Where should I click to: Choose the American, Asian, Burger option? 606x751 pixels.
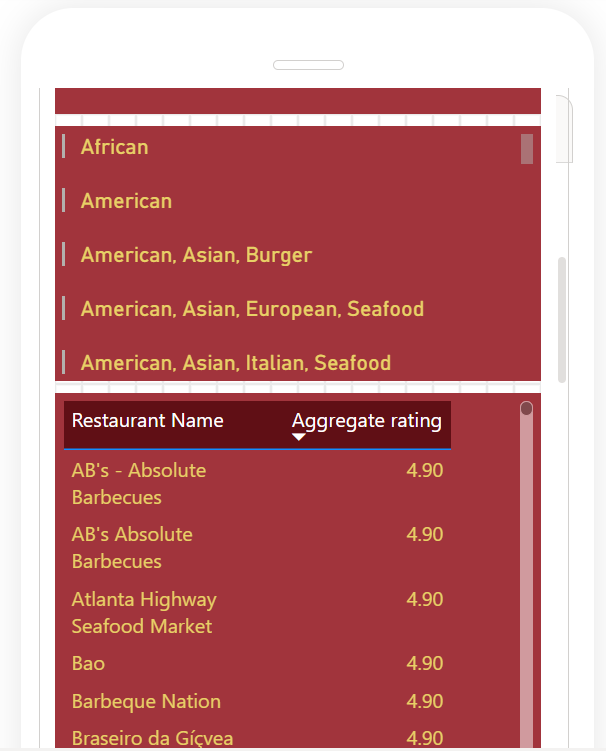(196, 255)
